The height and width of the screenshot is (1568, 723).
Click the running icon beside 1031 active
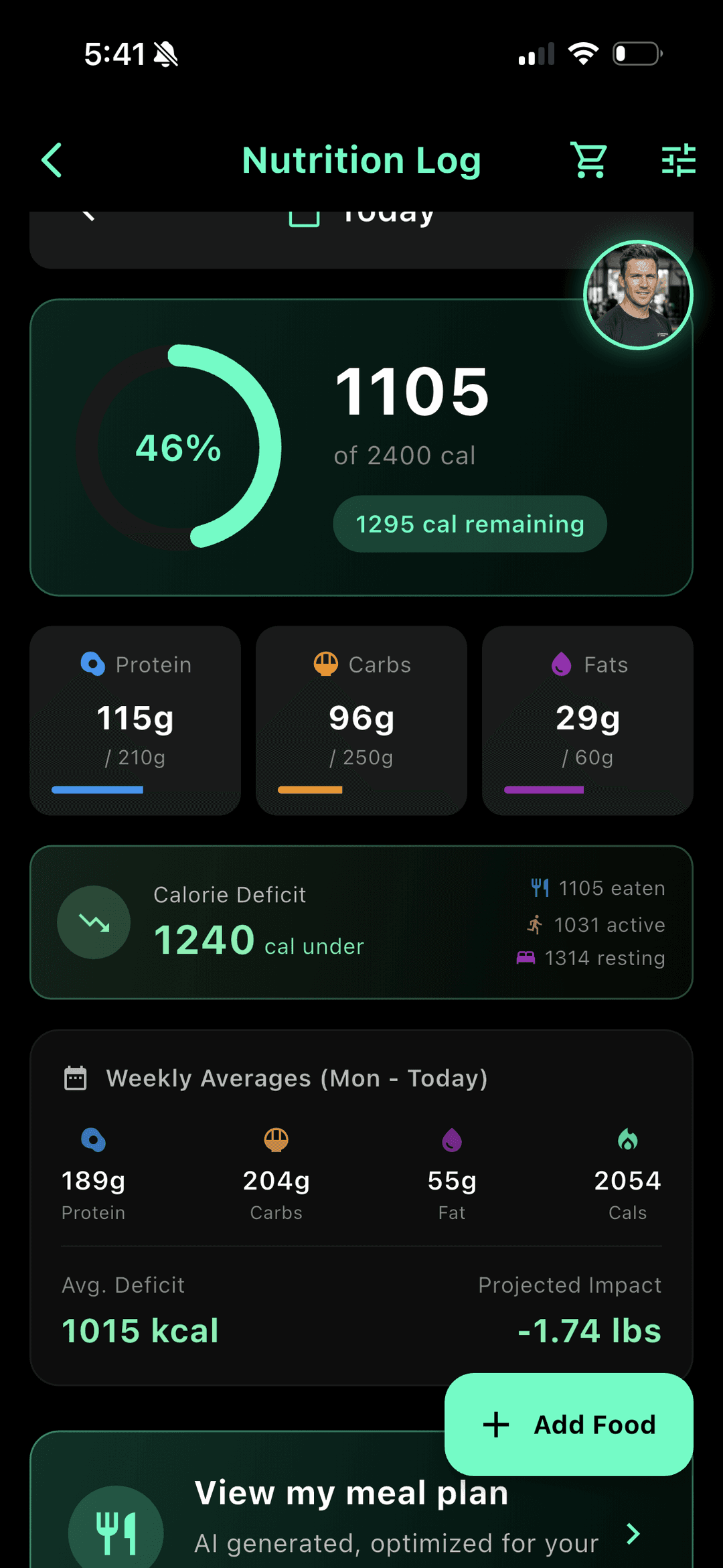[536, 924]
